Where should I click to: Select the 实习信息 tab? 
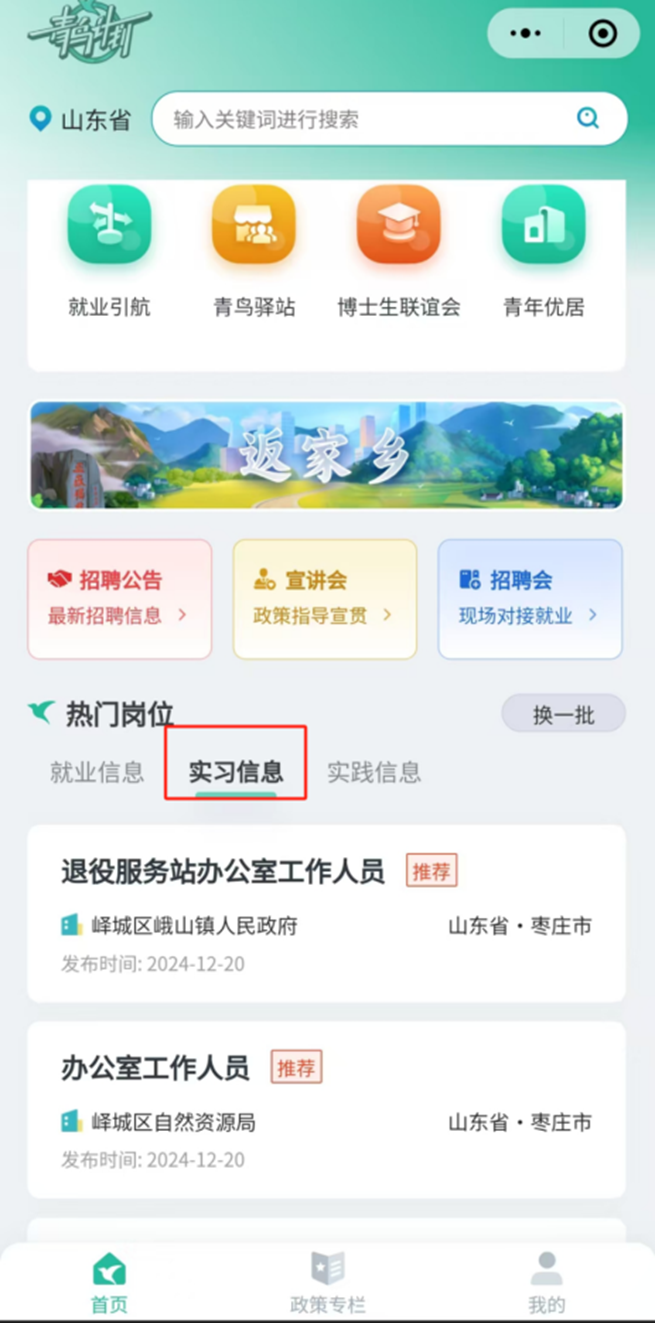236,772
